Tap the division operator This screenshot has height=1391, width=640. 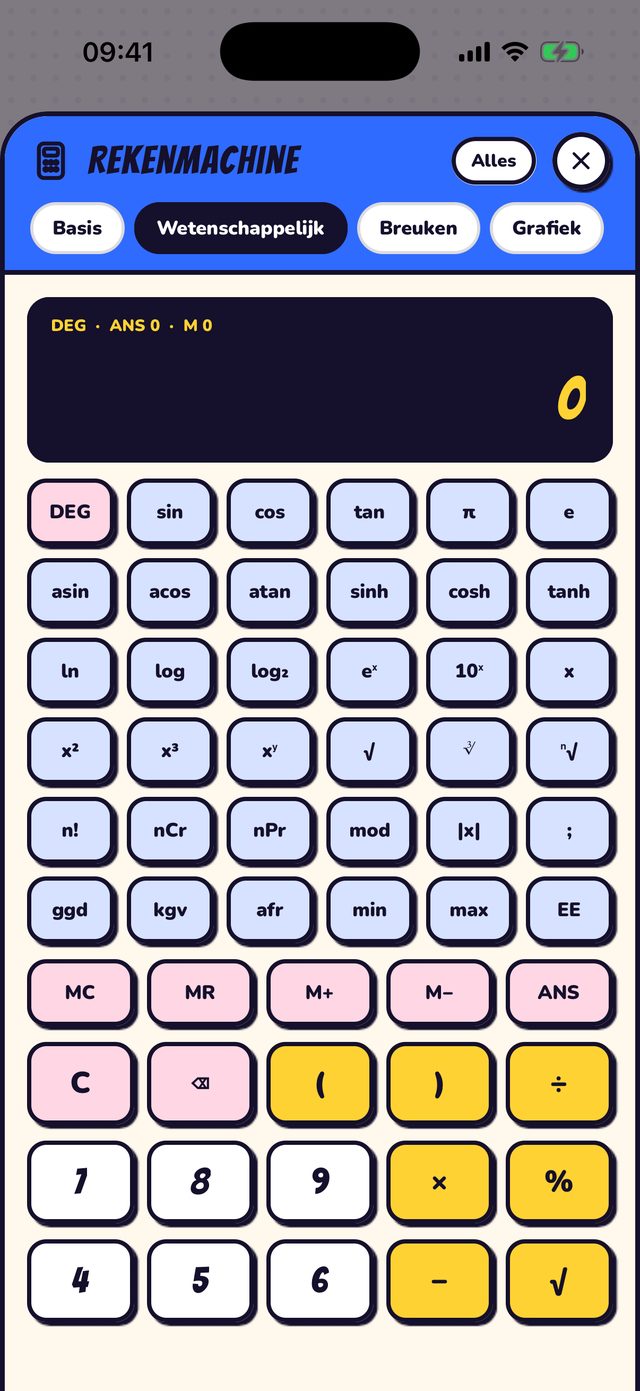(x=559, y=1083)
